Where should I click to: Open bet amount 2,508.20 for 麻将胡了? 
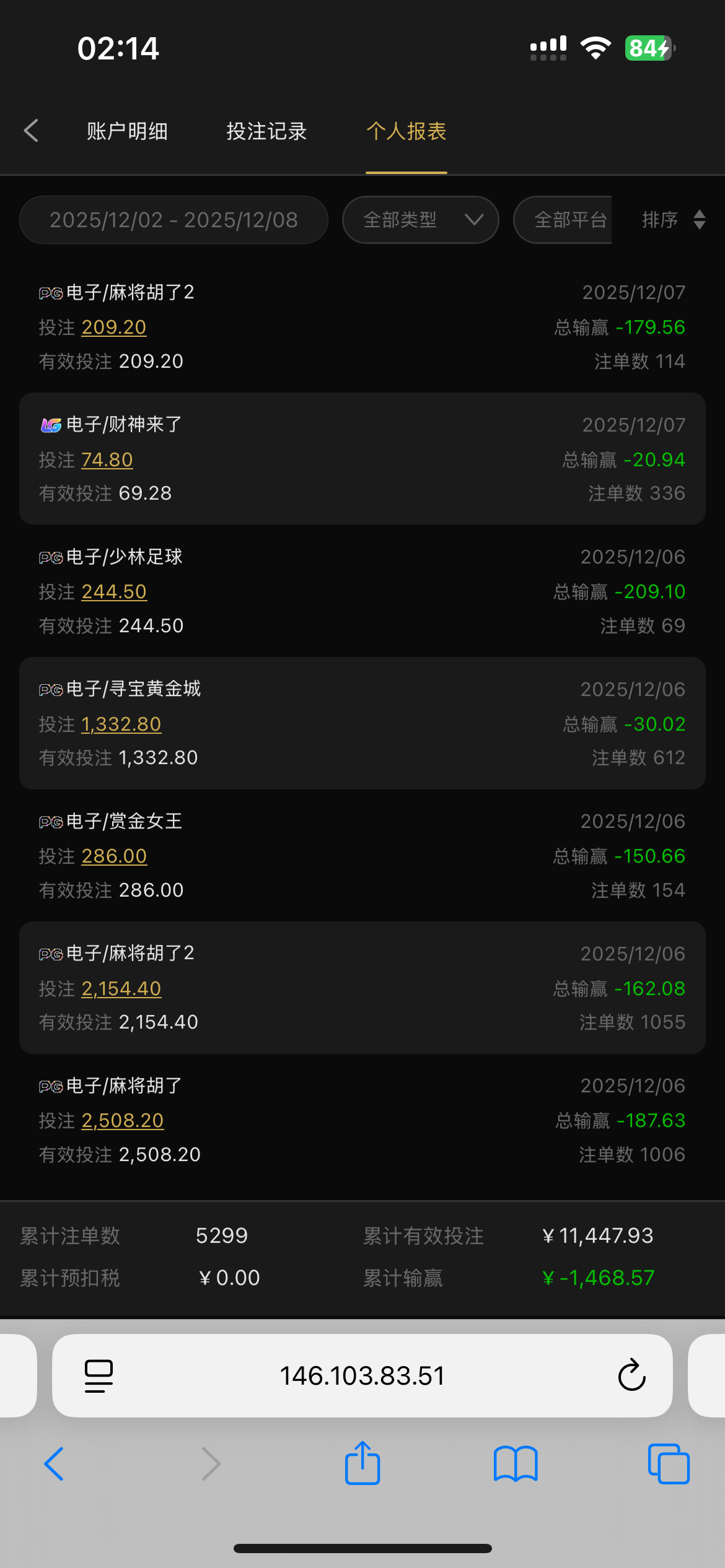123,1120
